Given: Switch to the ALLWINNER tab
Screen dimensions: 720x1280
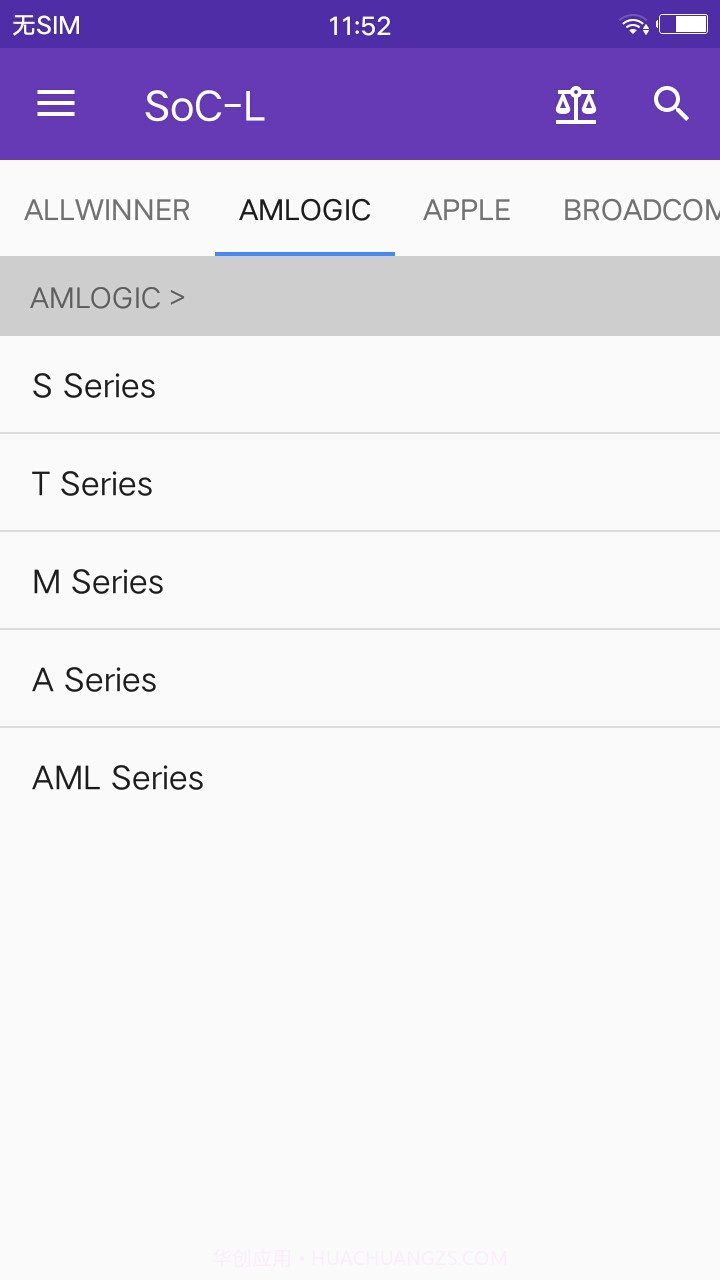Looking at the screenshot, I should pos(106,210).
